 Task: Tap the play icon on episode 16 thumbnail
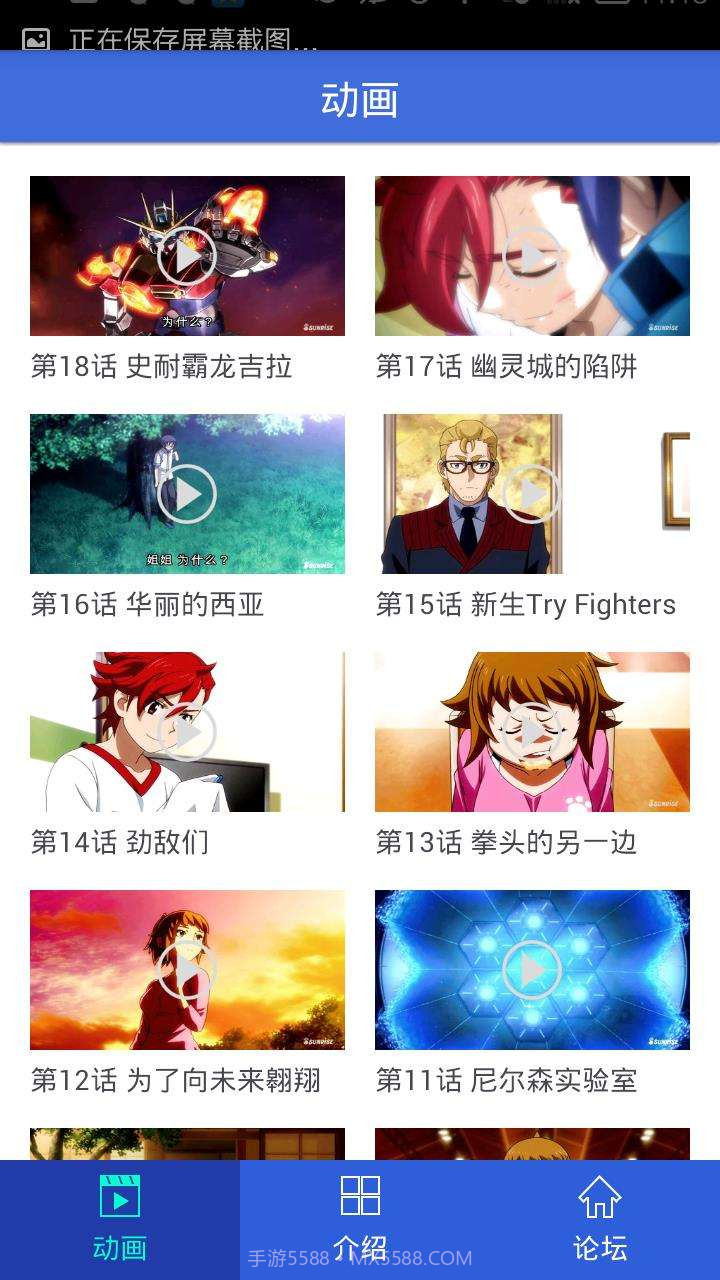pyautogui.click(x=190, y=493)
